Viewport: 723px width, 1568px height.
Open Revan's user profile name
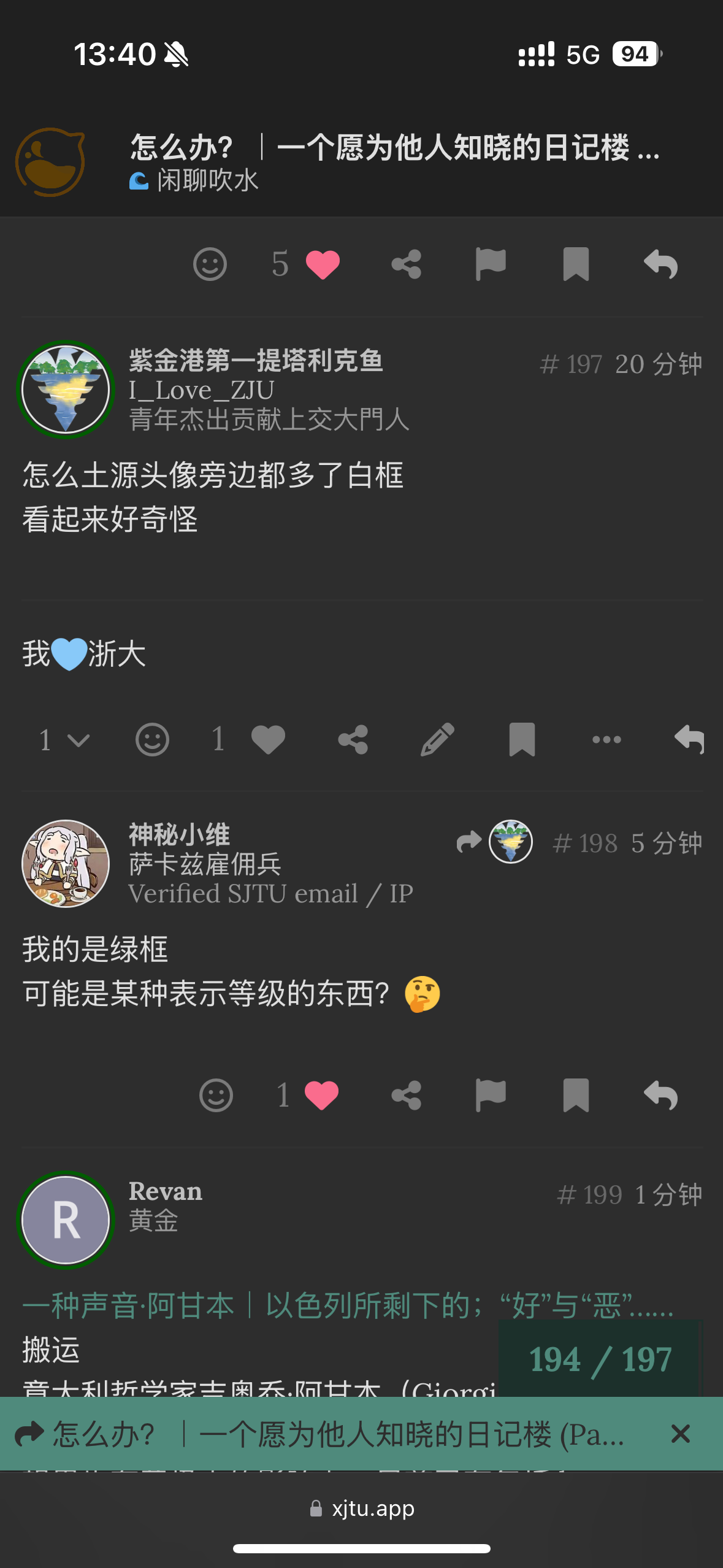(165, 1191)
